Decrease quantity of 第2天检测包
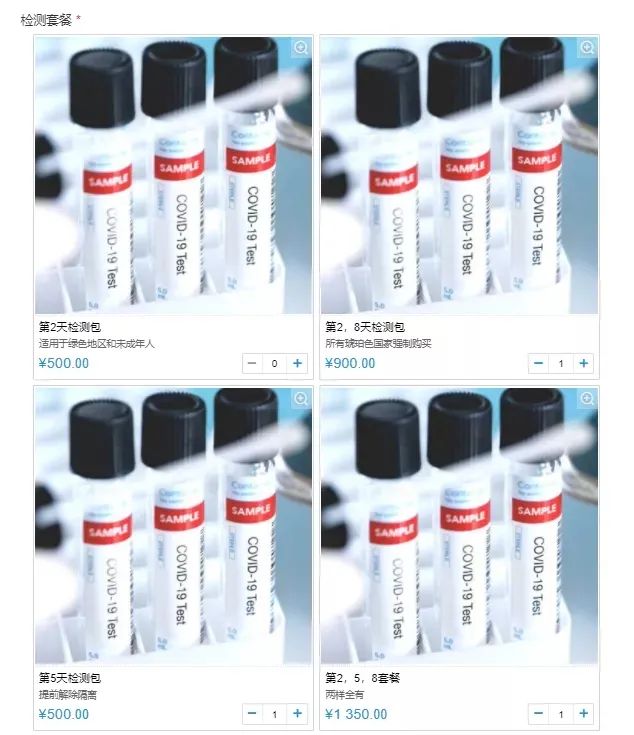Screen dimensions: 634x735 point(252,363)
